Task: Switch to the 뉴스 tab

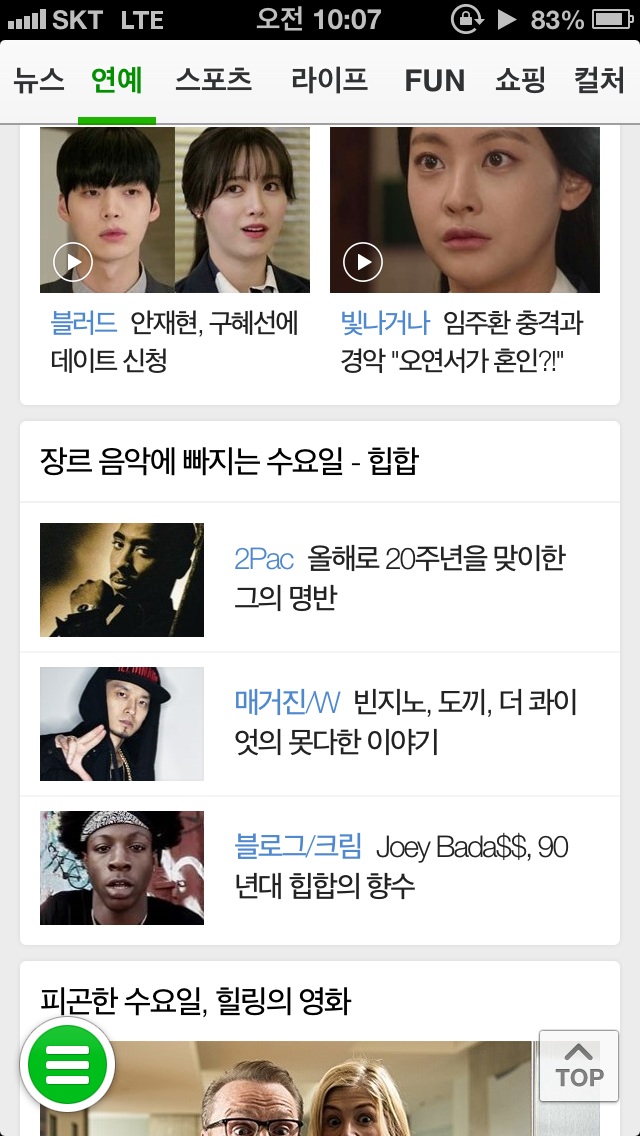Action: pos(39,80)
